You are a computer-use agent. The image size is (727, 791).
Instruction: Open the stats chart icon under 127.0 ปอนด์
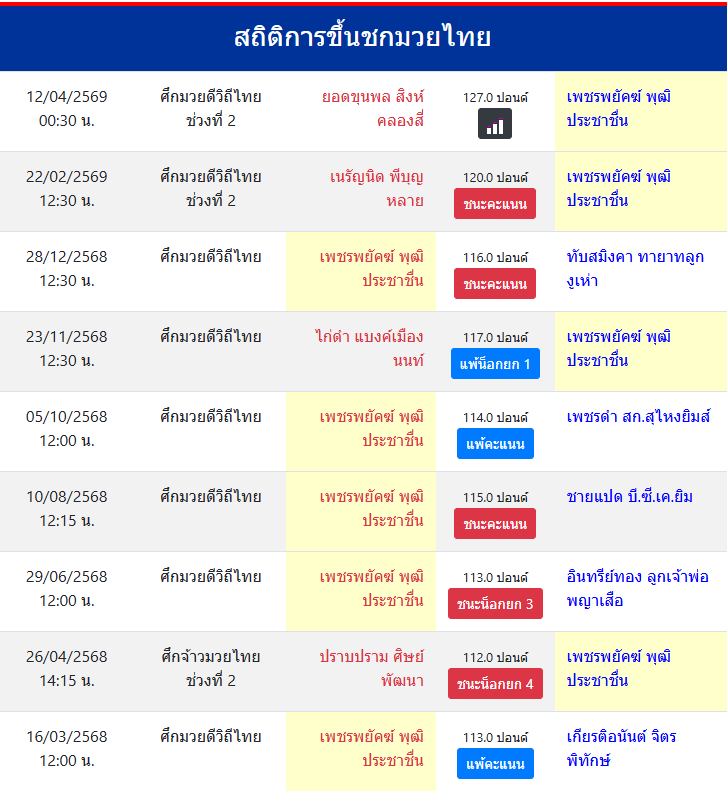pos(495,124)
